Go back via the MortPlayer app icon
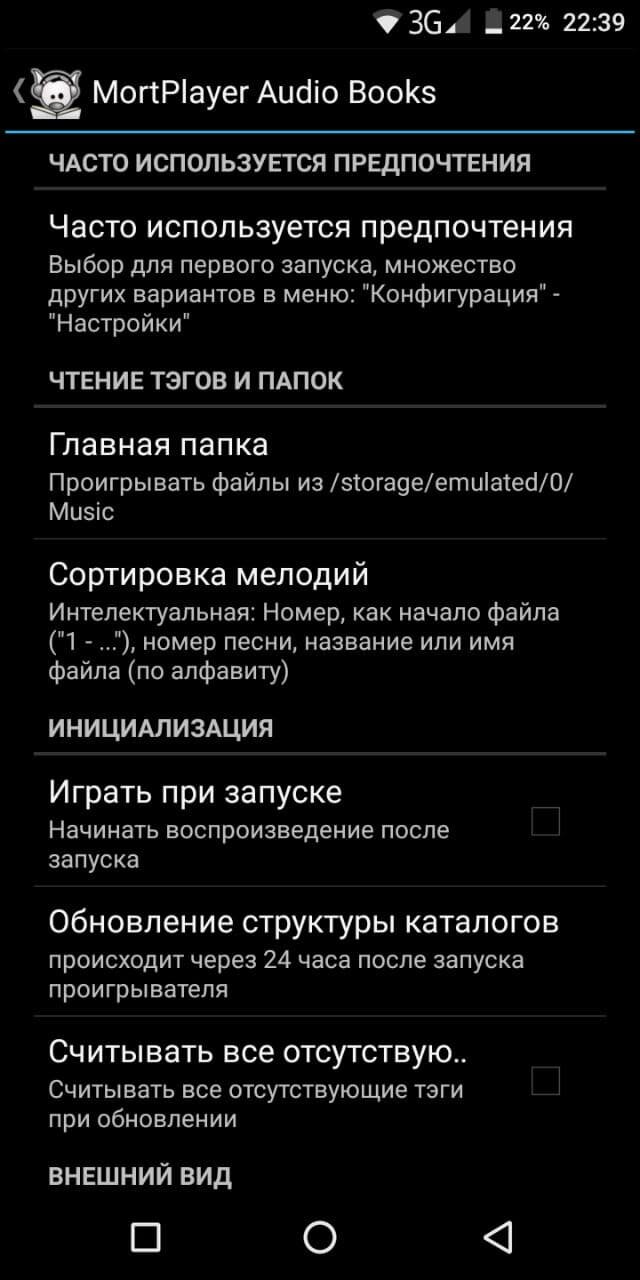The width and height of the screenshot is (640, 1280). pos(48,93)
